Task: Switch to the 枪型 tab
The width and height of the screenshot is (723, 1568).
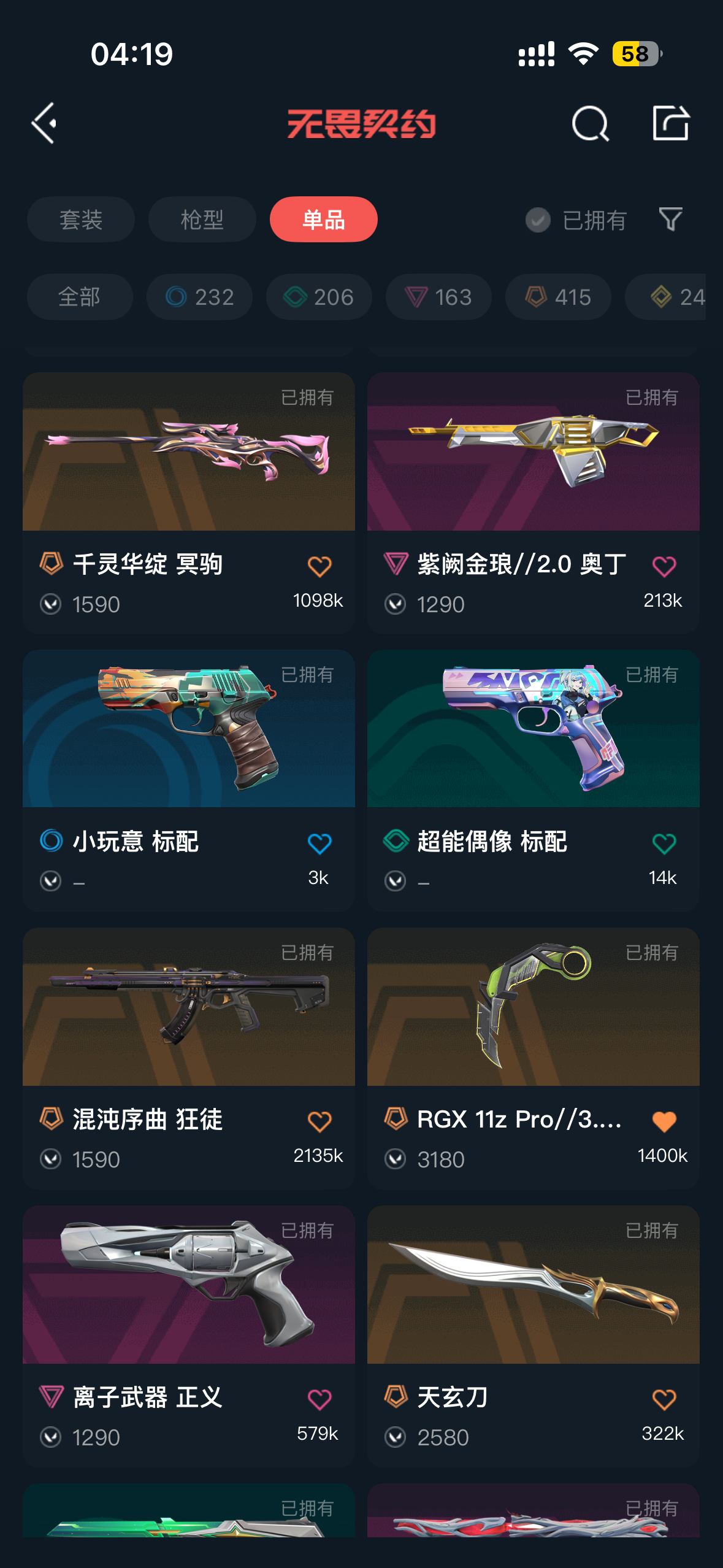Action: pyautogui.click(x=202, y=220)
